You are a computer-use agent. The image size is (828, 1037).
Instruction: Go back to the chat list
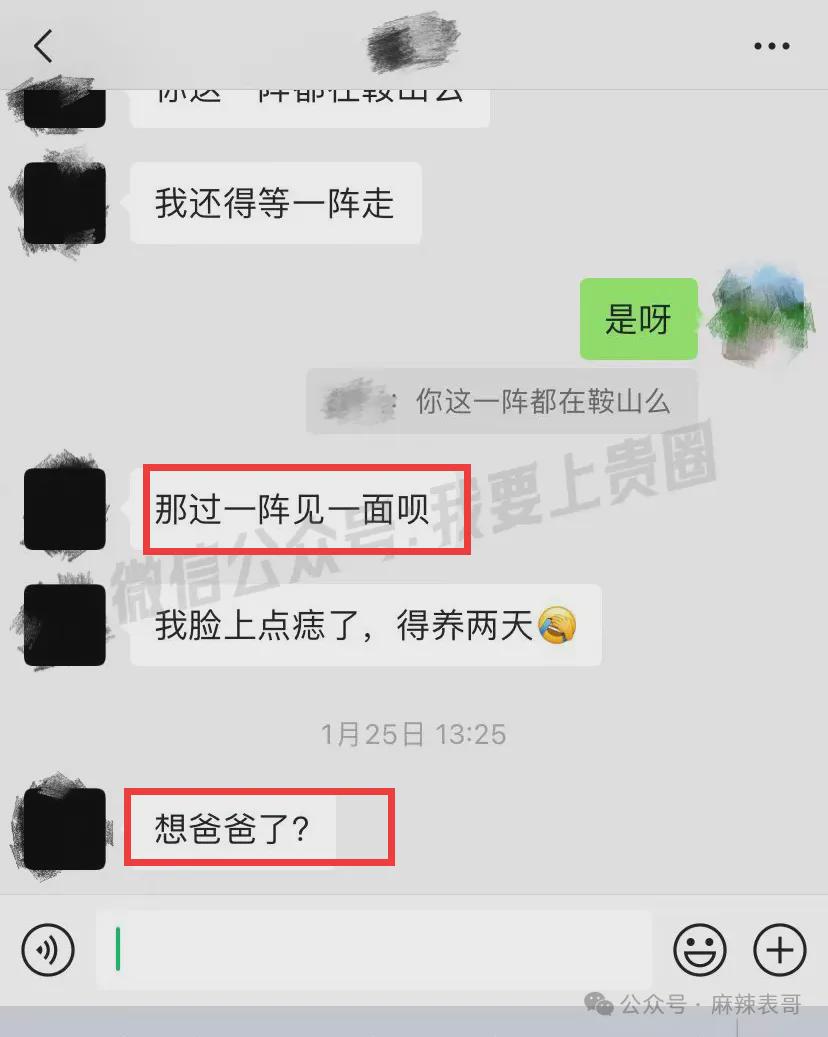click(x=43, y=46)
